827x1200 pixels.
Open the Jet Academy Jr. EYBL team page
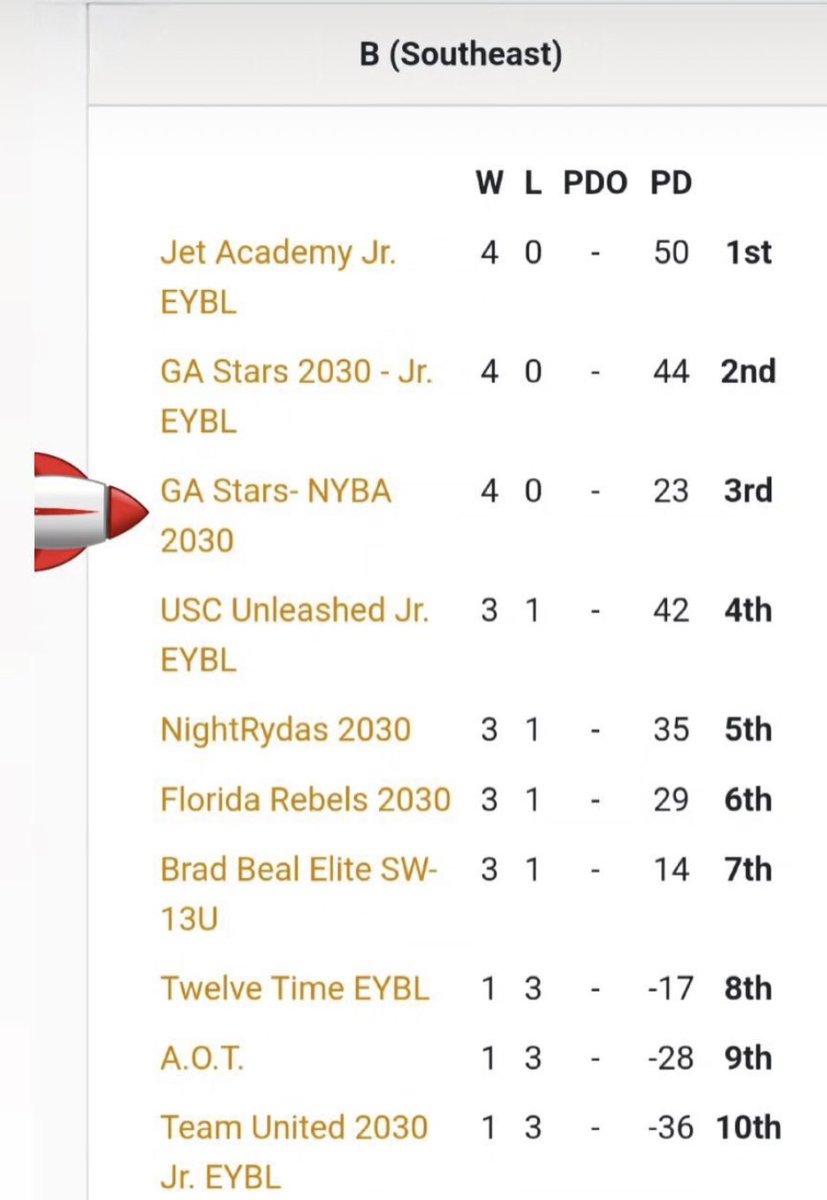coord(278,276)
